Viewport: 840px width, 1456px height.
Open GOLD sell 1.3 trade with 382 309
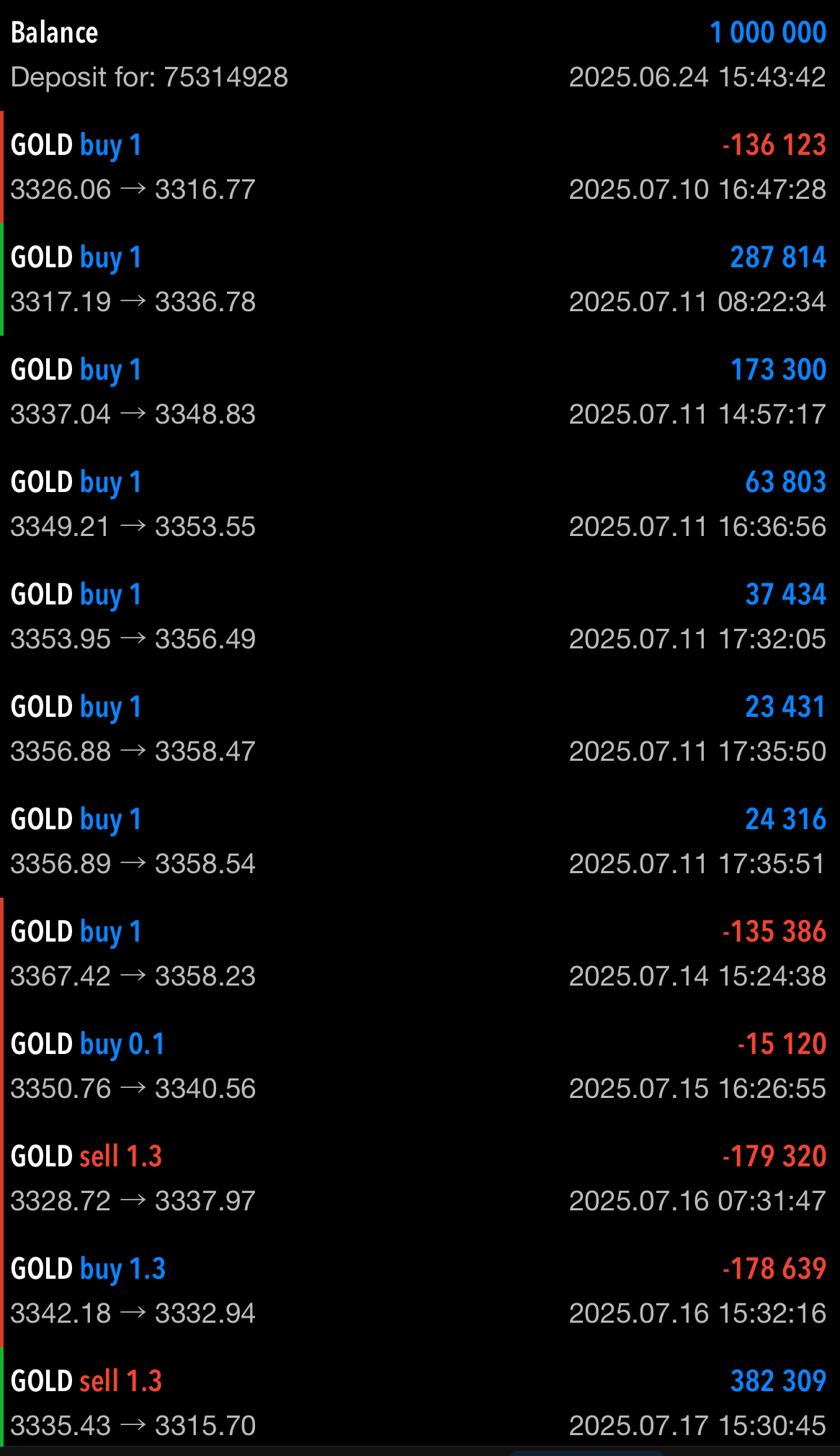[420, 1403]
